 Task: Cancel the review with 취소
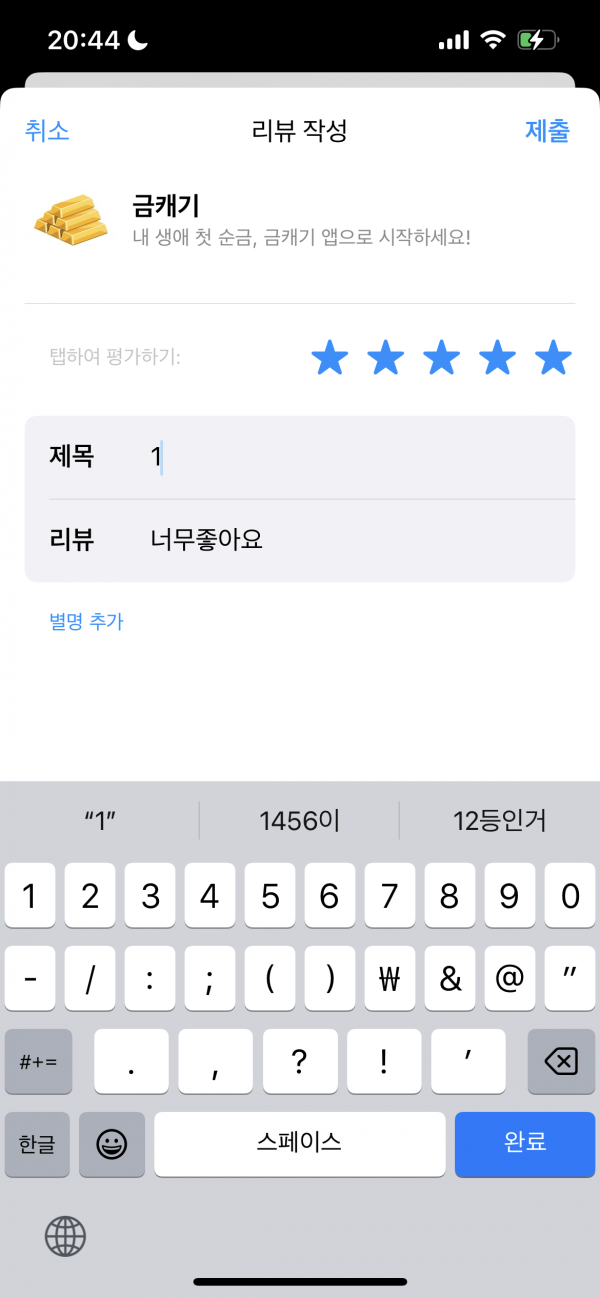(x=47, y=131)
